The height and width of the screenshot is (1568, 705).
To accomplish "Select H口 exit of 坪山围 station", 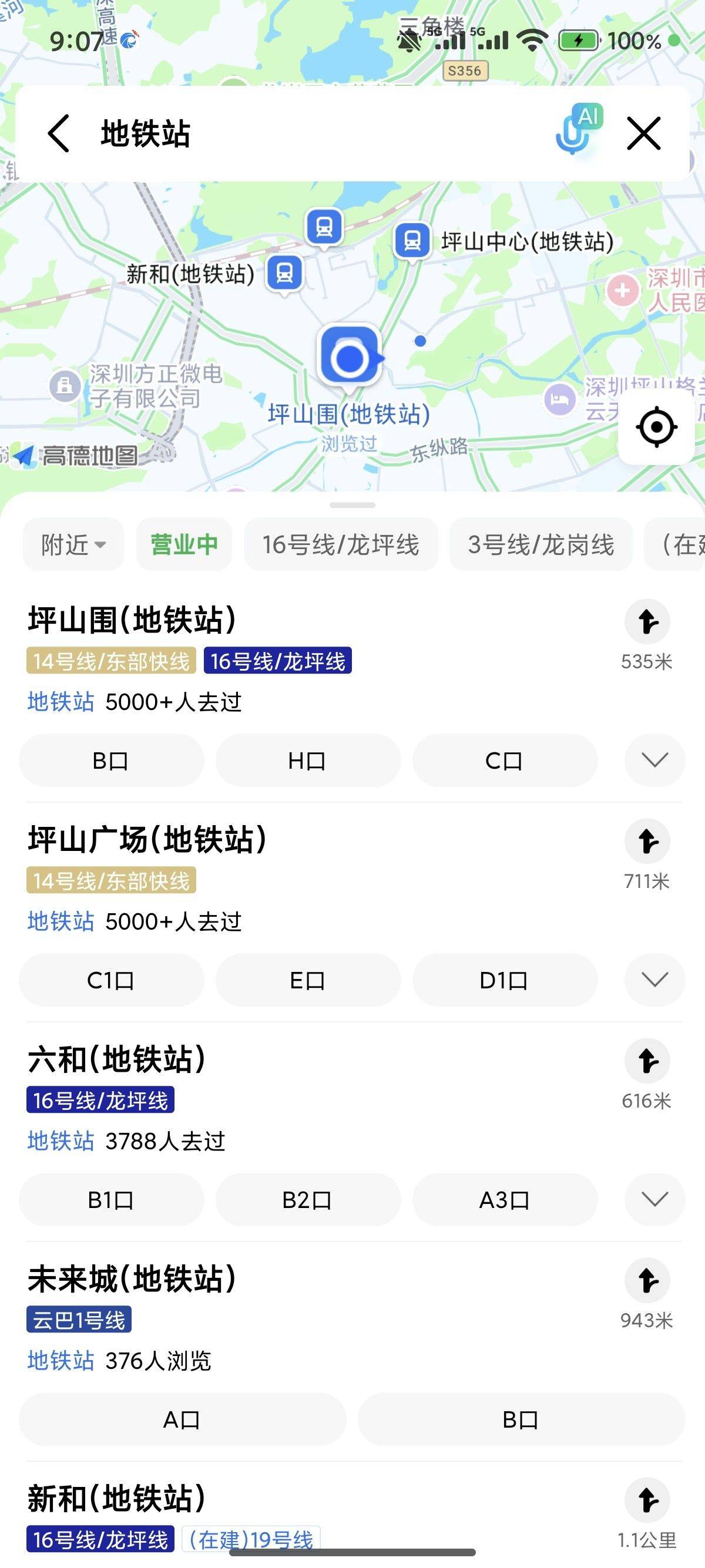I will pyautogui.click(x=307, y=761).
